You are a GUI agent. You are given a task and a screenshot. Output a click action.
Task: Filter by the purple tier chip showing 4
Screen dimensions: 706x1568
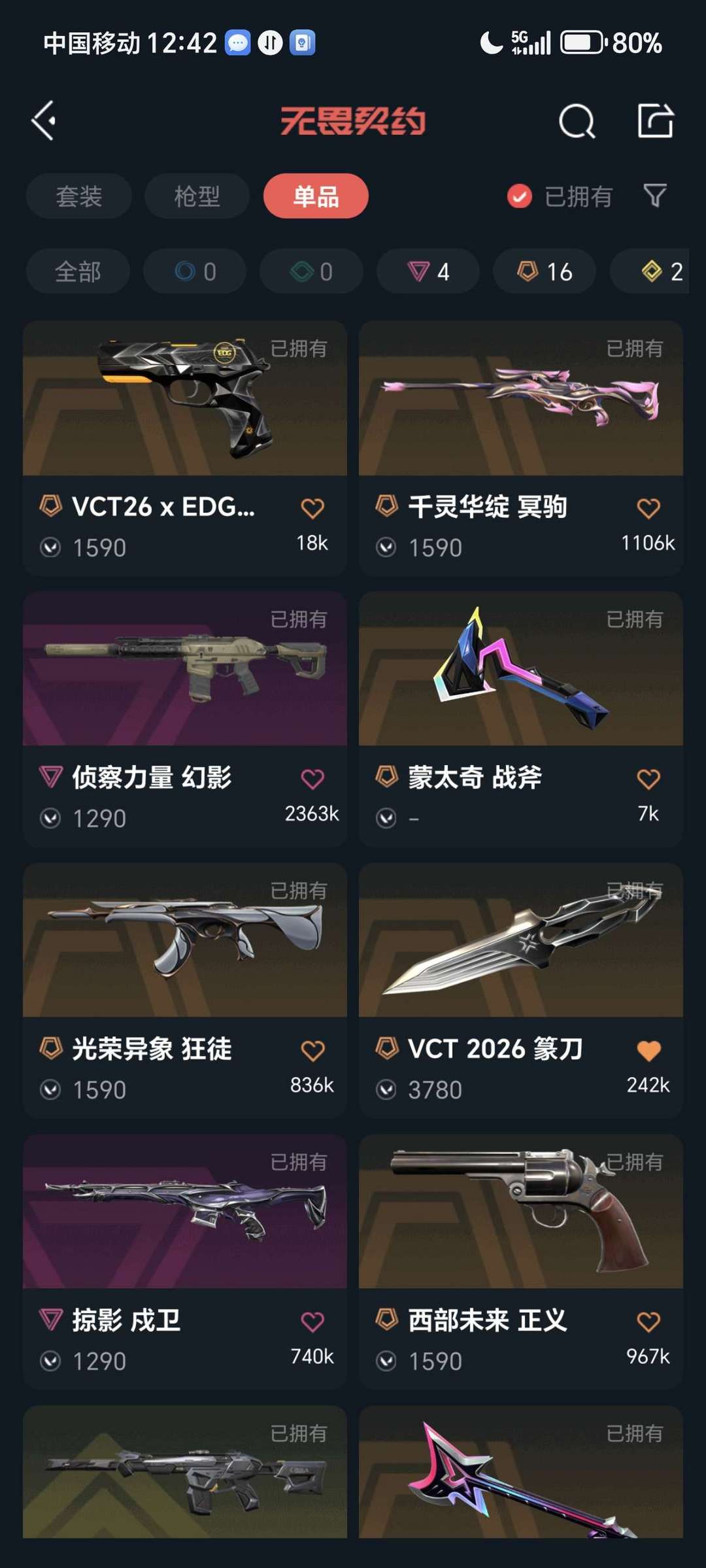coord(428,271)
